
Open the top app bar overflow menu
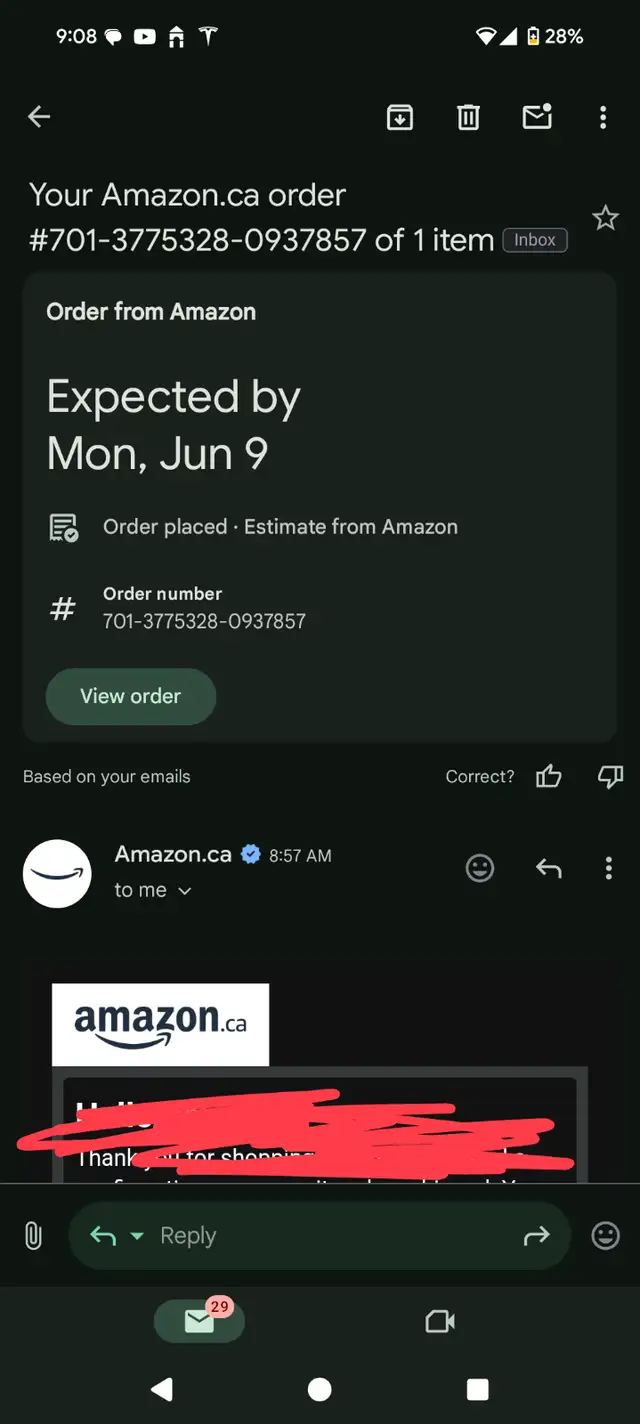click(x=603, y=117)
